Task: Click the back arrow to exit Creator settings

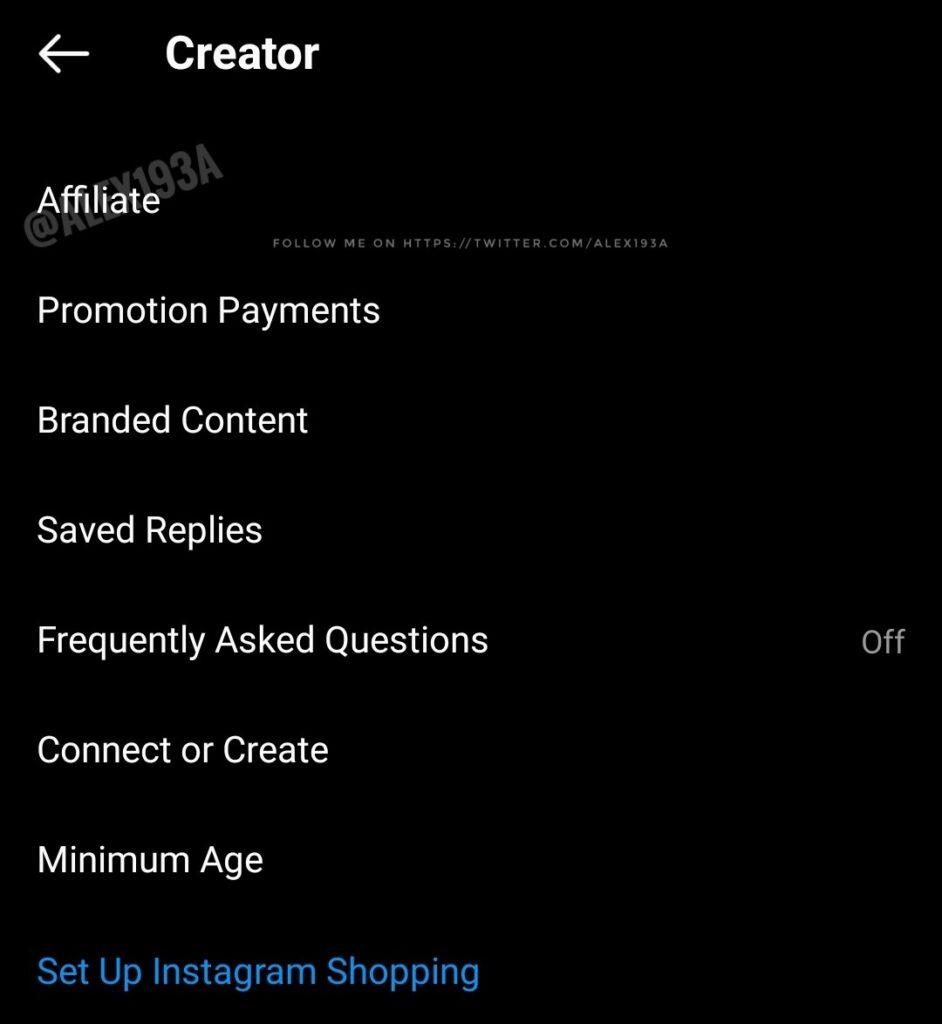Action: [62, 54]
